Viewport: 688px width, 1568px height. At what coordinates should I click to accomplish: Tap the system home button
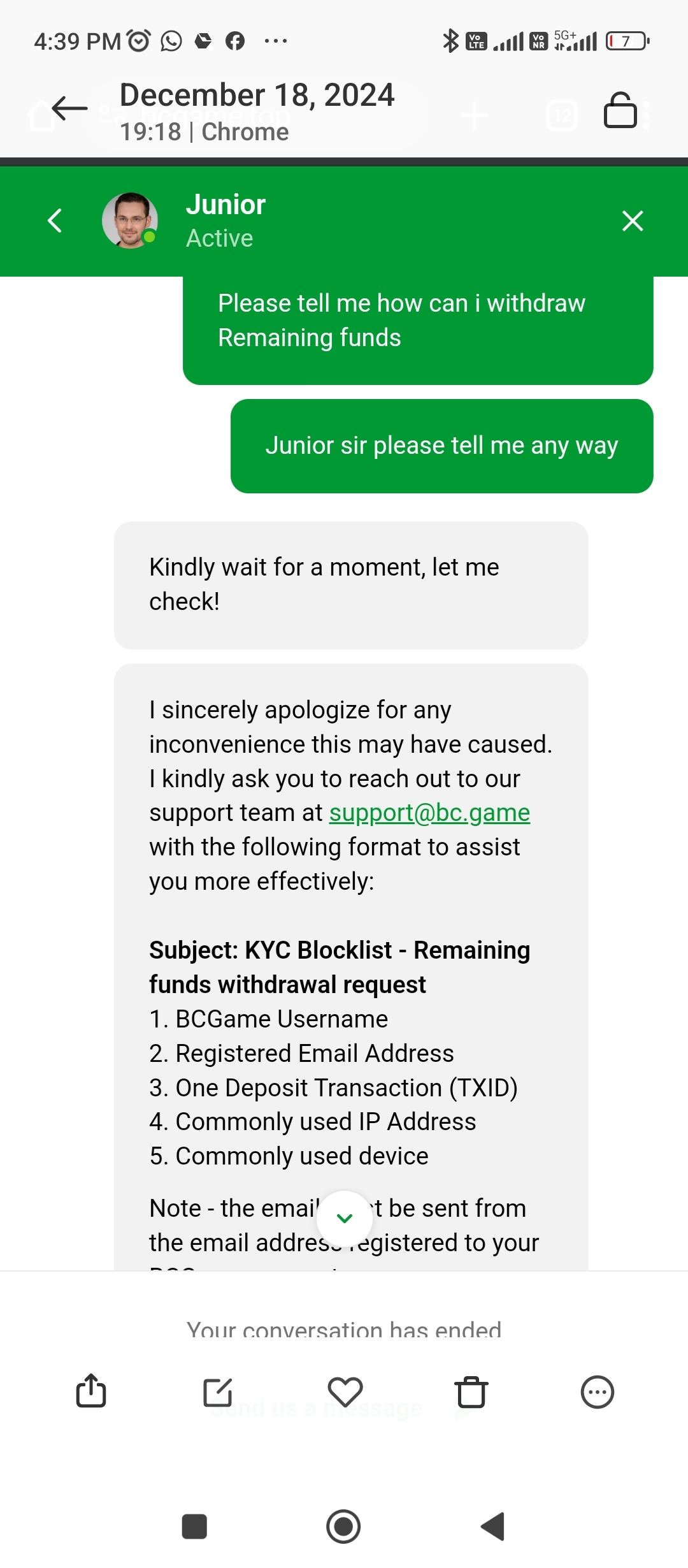click(343, 1527)
